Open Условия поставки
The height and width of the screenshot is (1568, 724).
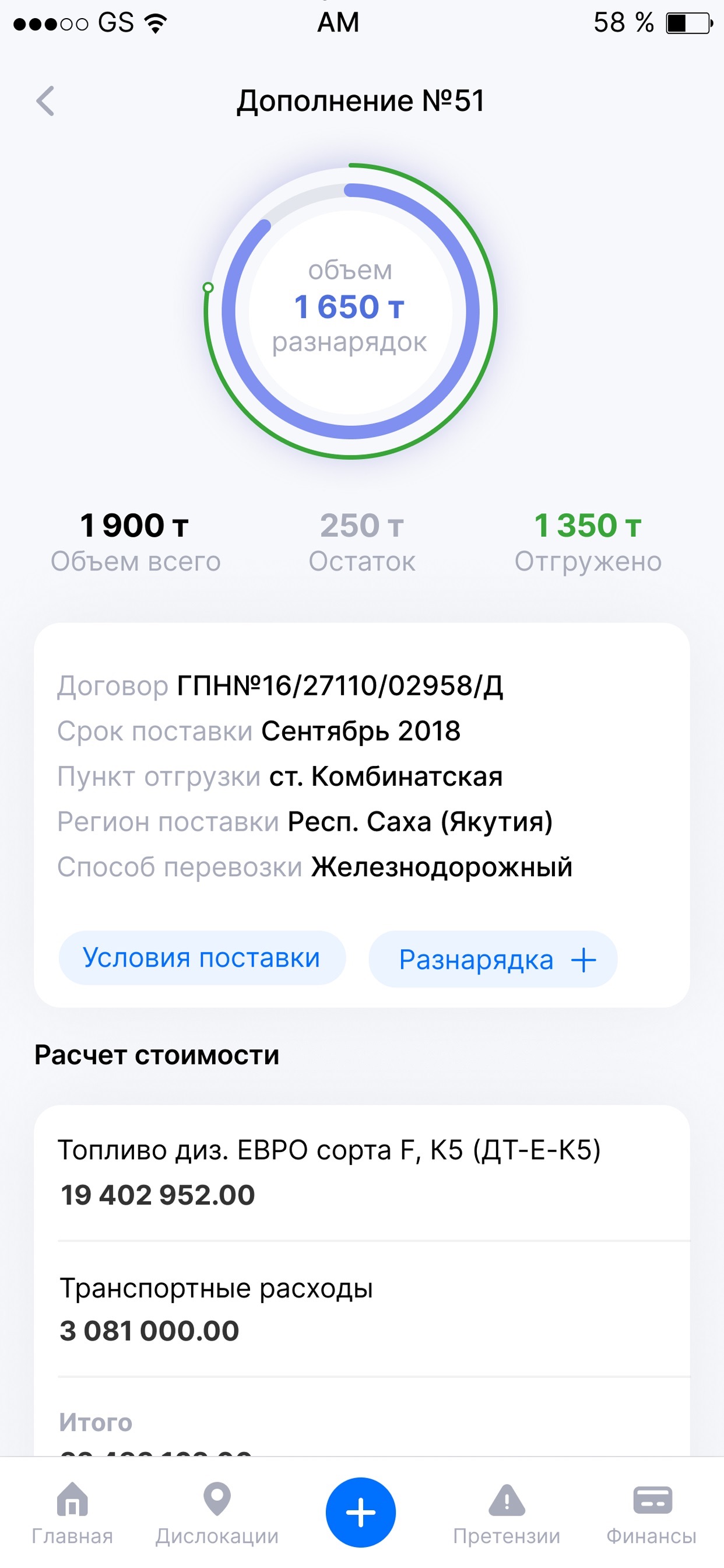(202, 958)
